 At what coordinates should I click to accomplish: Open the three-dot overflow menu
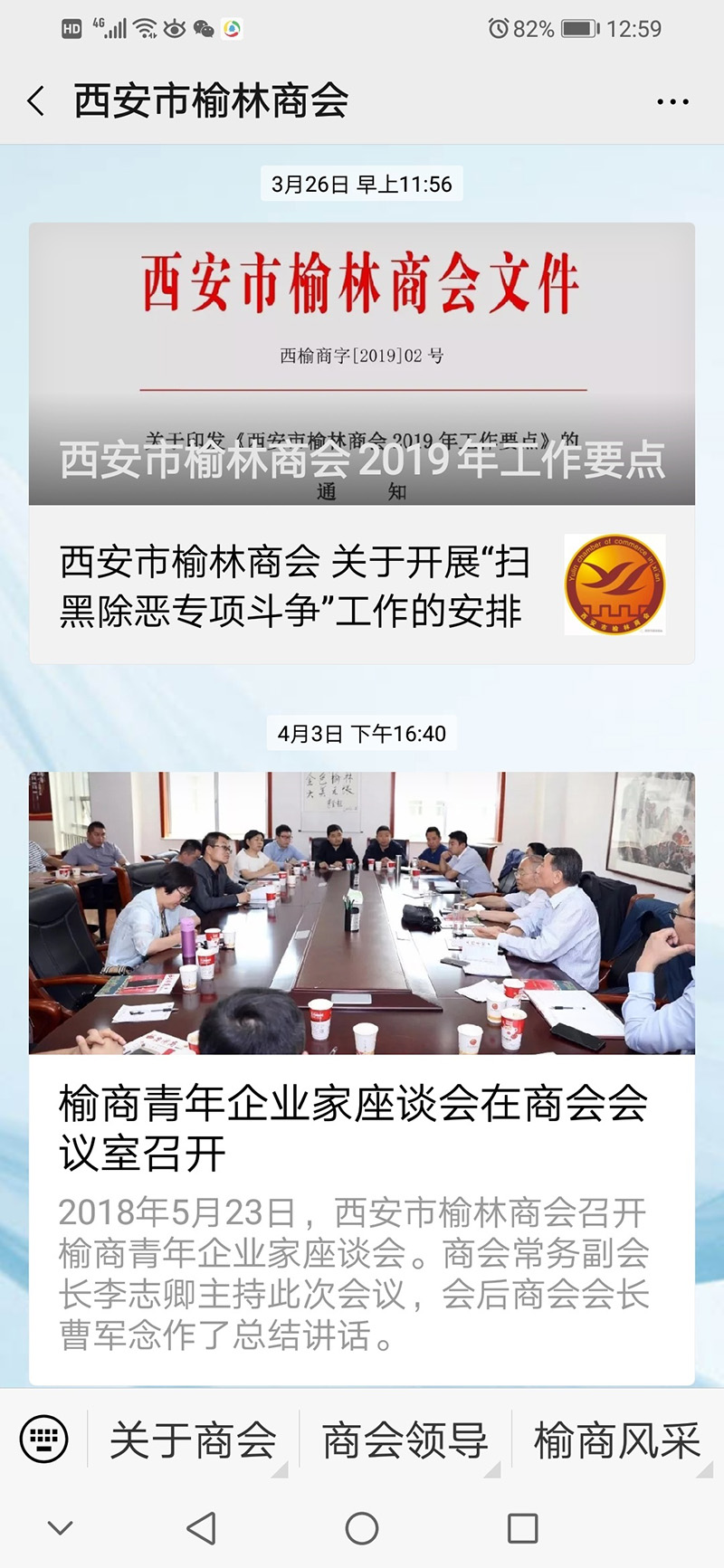[x=672, y=102]
